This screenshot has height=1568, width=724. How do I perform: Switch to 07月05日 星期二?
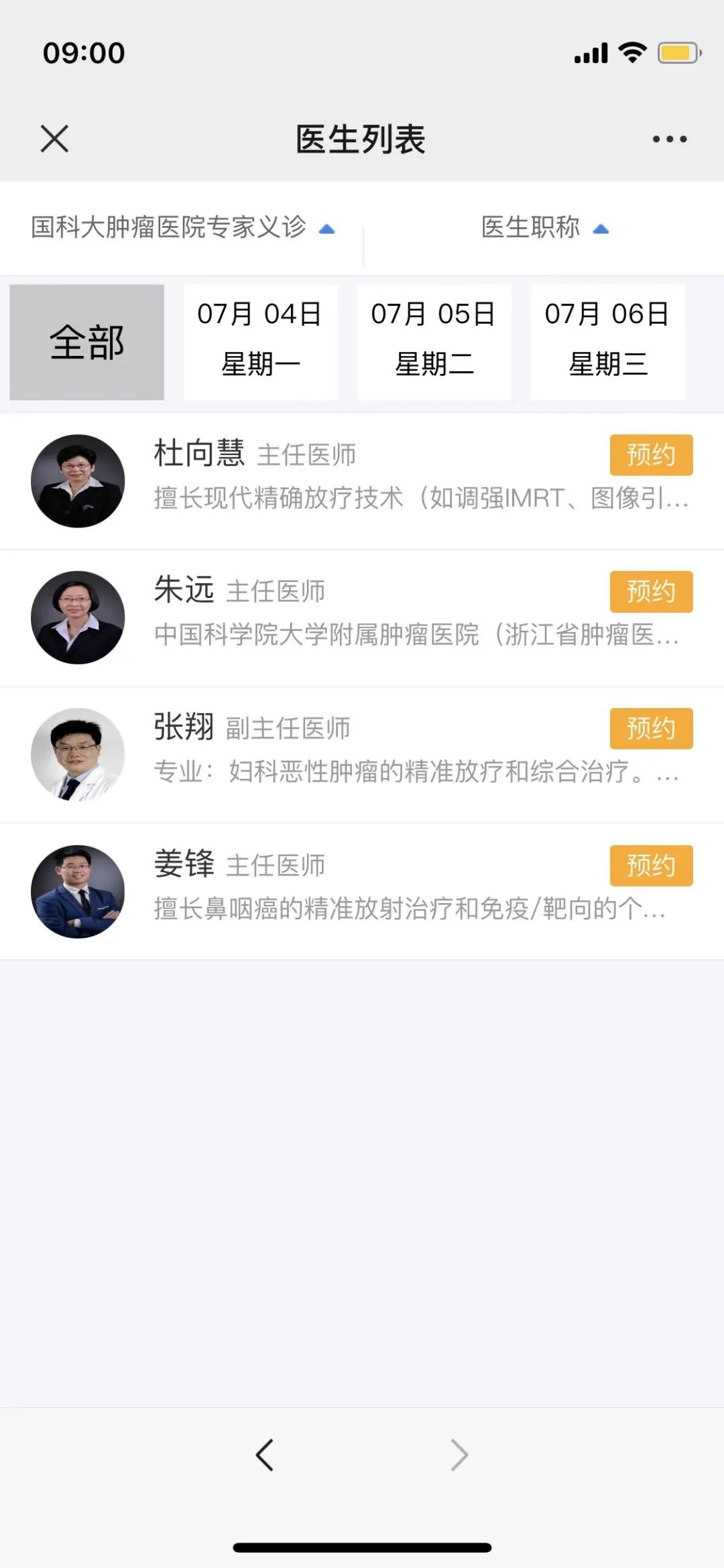[x=434, y=343]
